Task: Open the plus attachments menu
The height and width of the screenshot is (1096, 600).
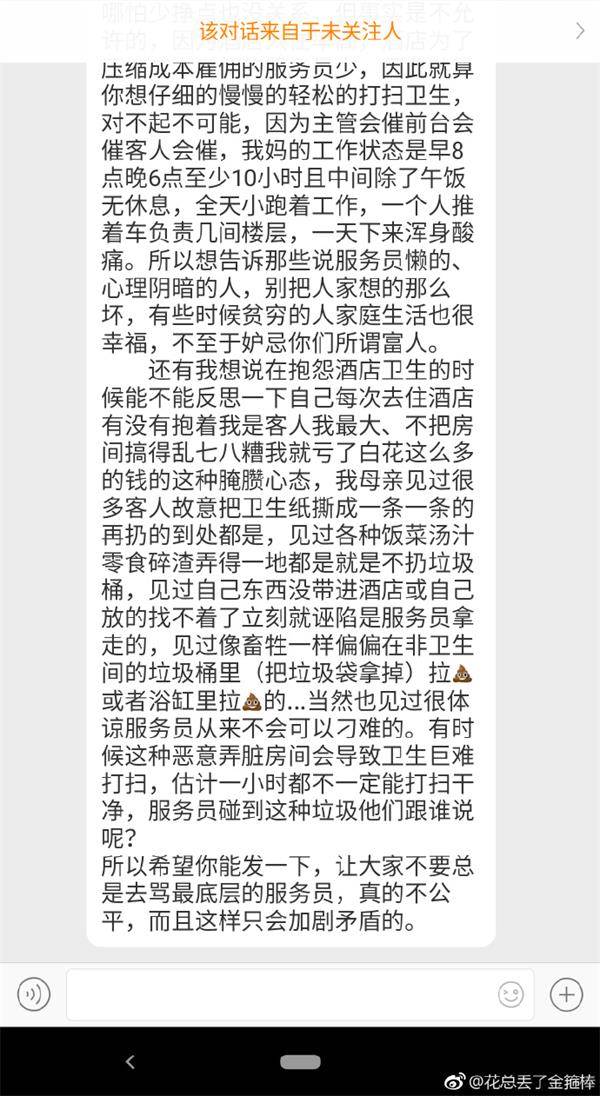Action: [x=566, y=993]
